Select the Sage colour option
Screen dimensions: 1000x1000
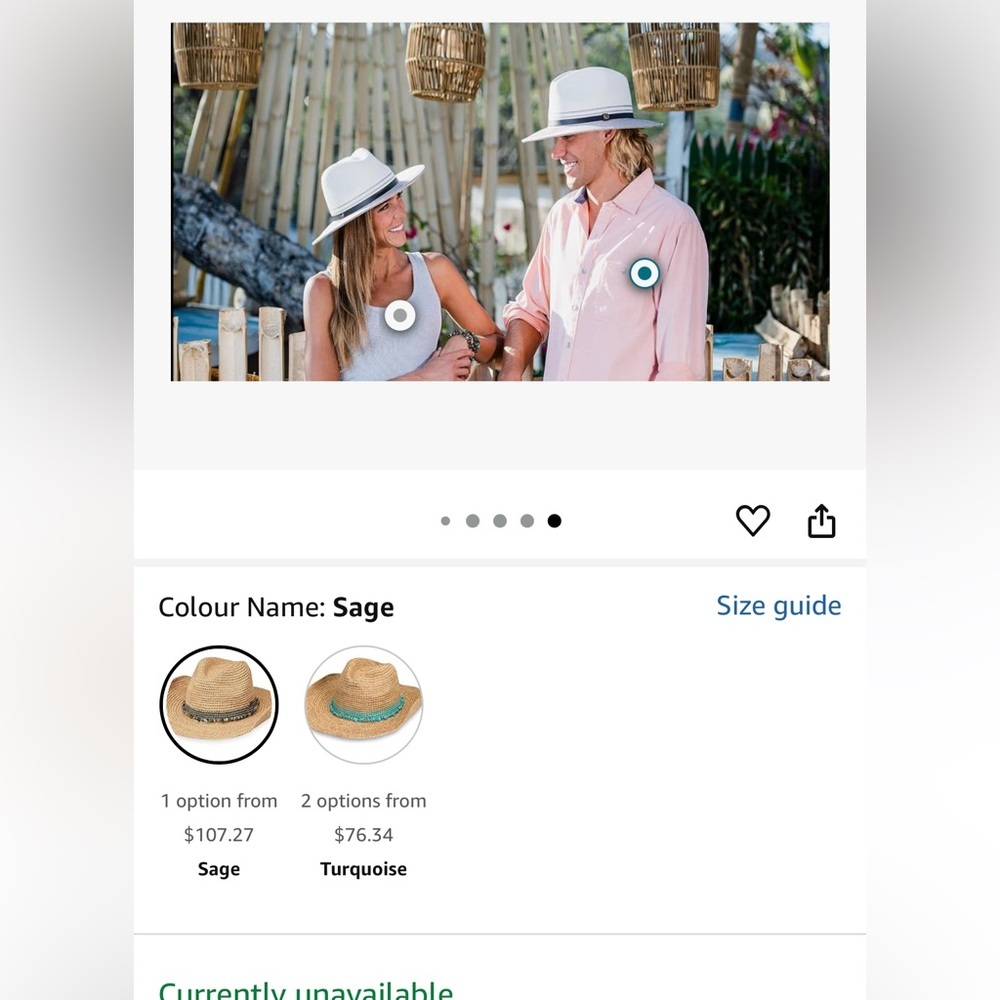[219, 705]
